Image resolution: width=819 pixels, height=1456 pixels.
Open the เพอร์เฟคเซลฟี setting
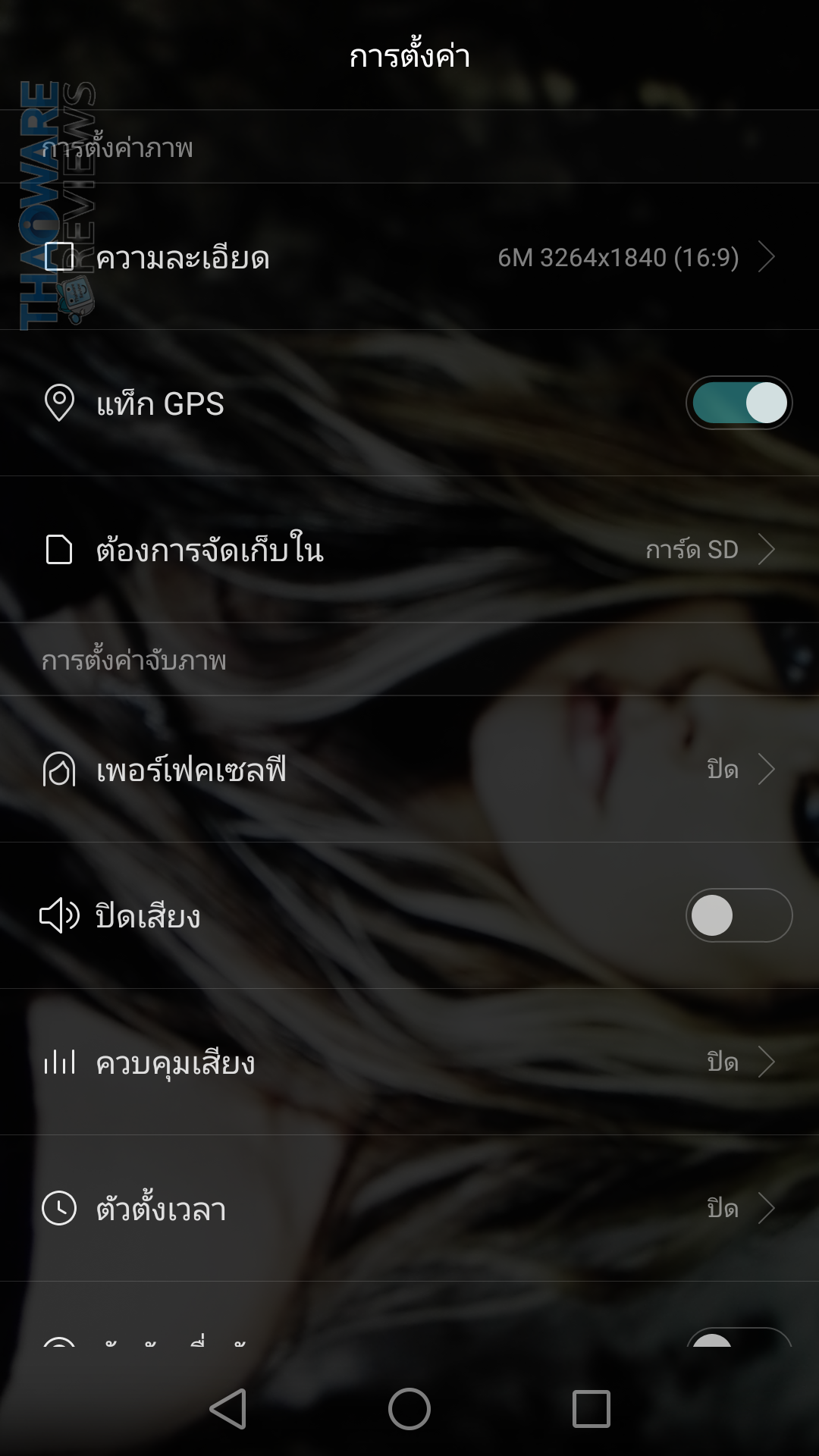click(x=409, y=770)
